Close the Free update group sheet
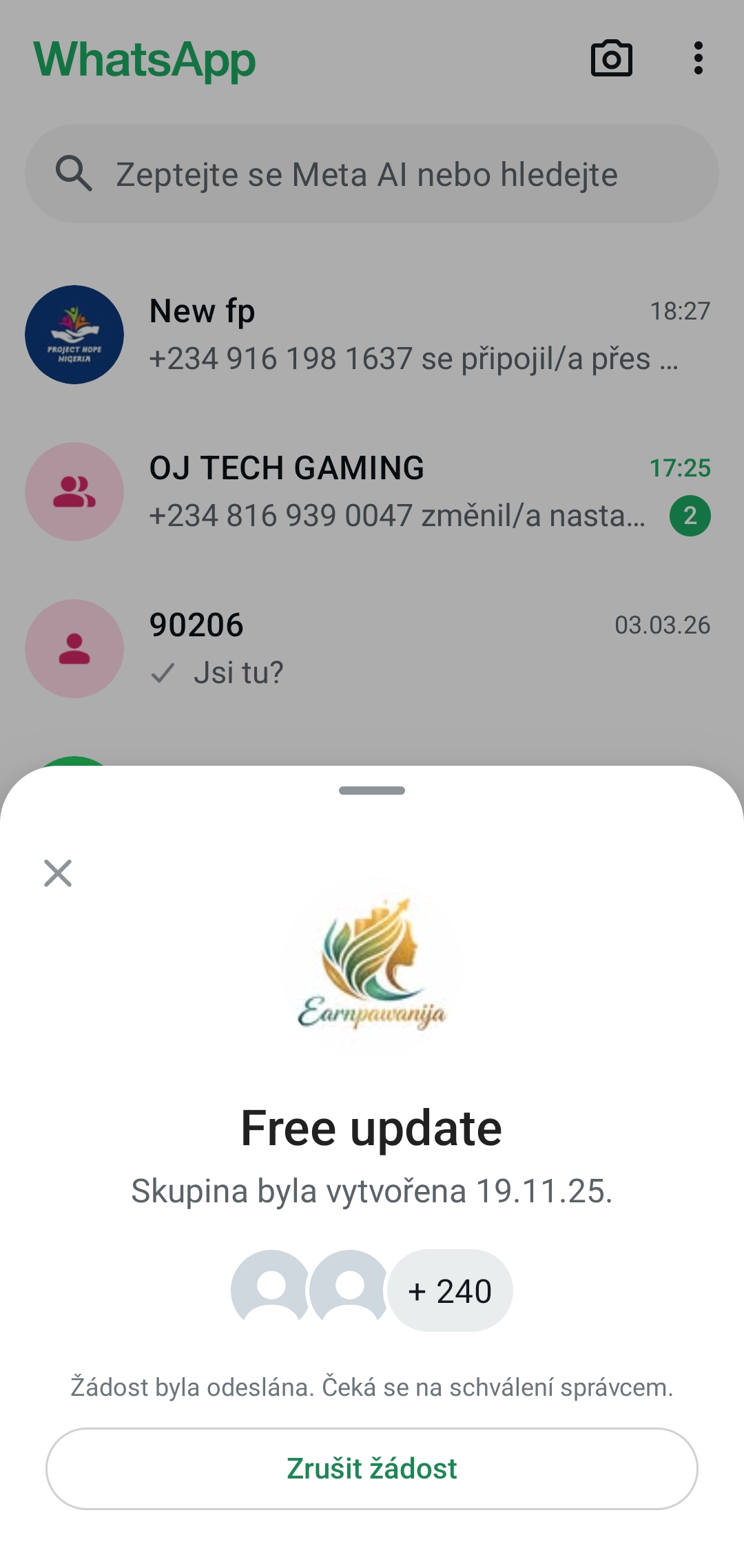Image resolution: width=744 pixels, height=1568 pixels. click(x=58, y=873)
